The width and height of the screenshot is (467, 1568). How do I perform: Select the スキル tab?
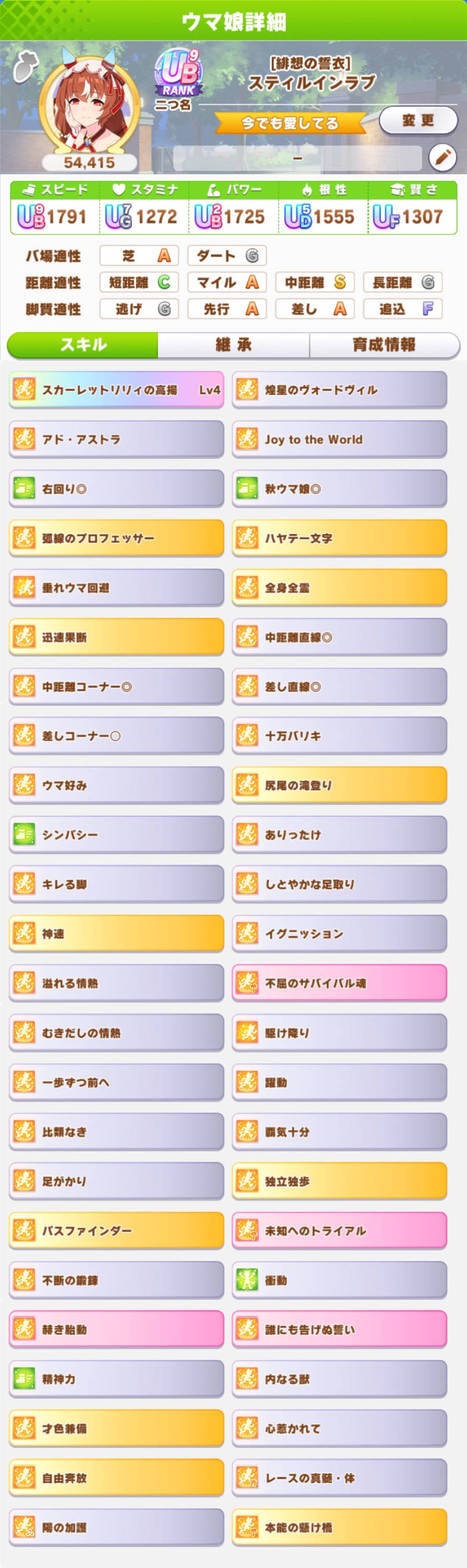(83, 345)
